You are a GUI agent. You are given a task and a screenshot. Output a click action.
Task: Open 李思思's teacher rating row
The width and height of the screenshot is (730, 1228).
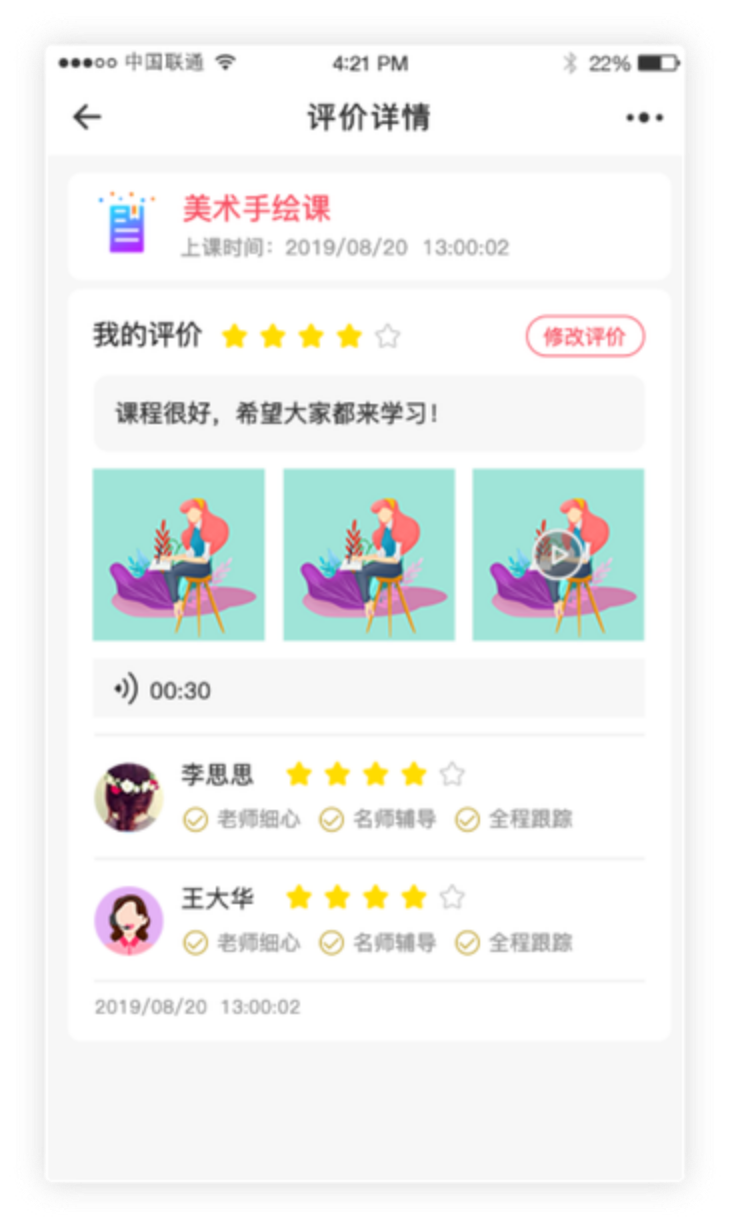pos(369,797)
